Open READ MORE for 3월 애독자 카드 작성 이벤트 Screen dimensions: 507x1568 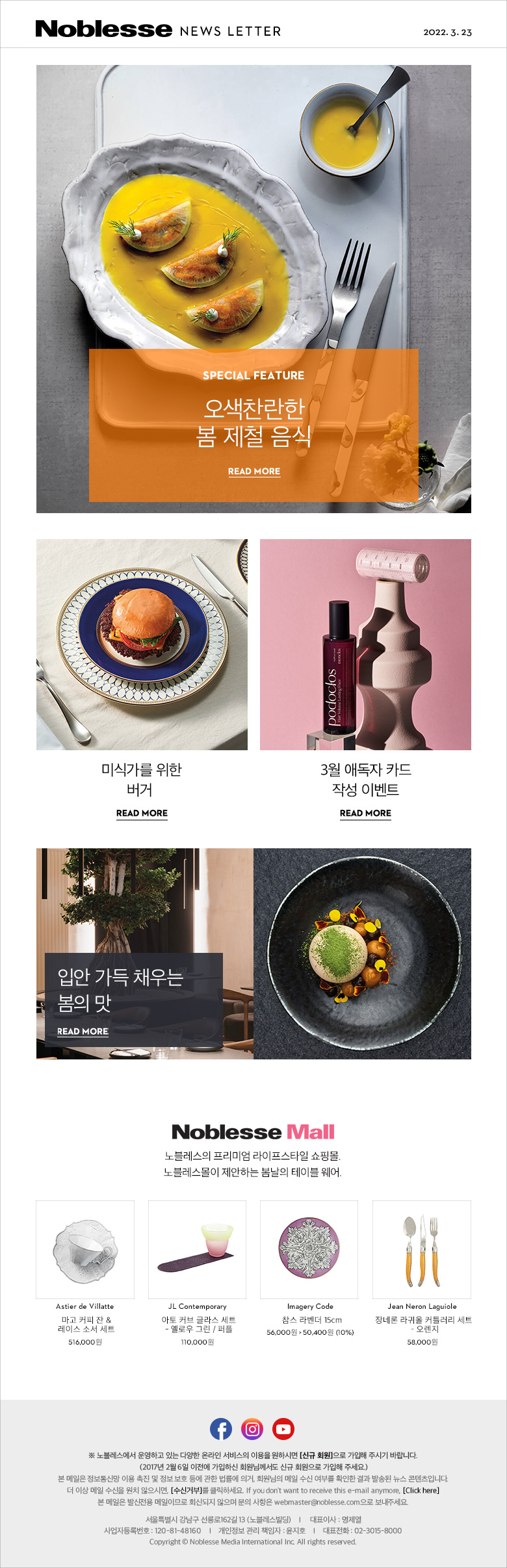pyautogui.click(x=365, y=813)
